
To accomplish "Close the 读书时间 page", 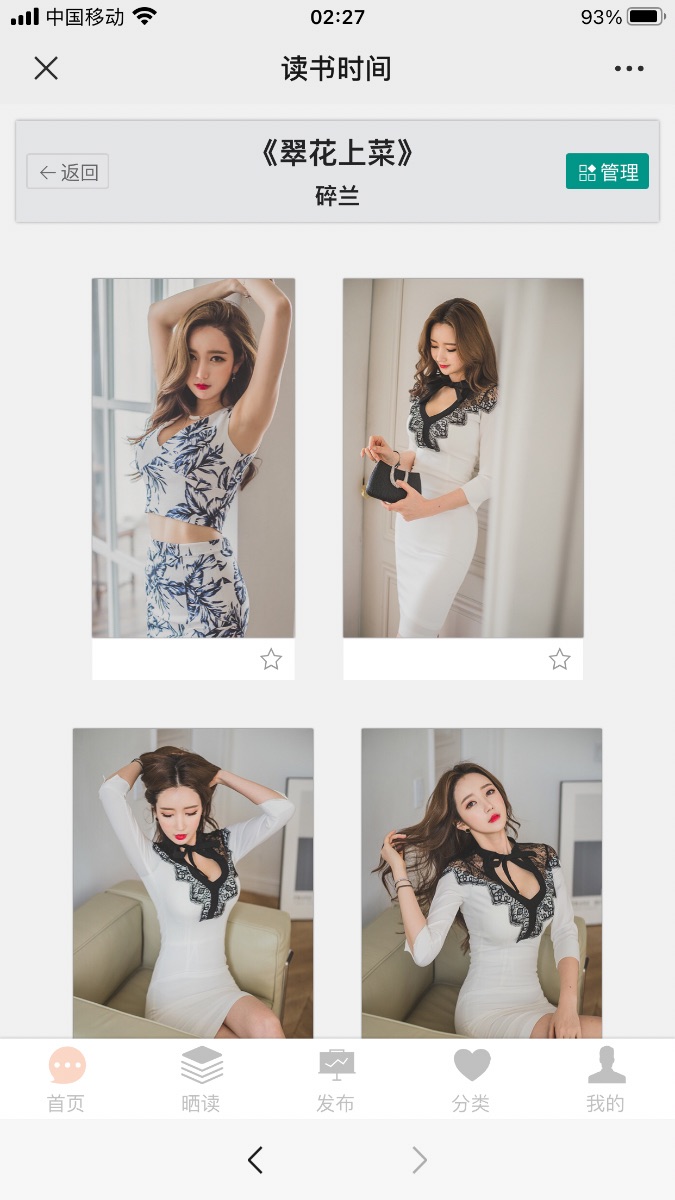I will 46,68.
